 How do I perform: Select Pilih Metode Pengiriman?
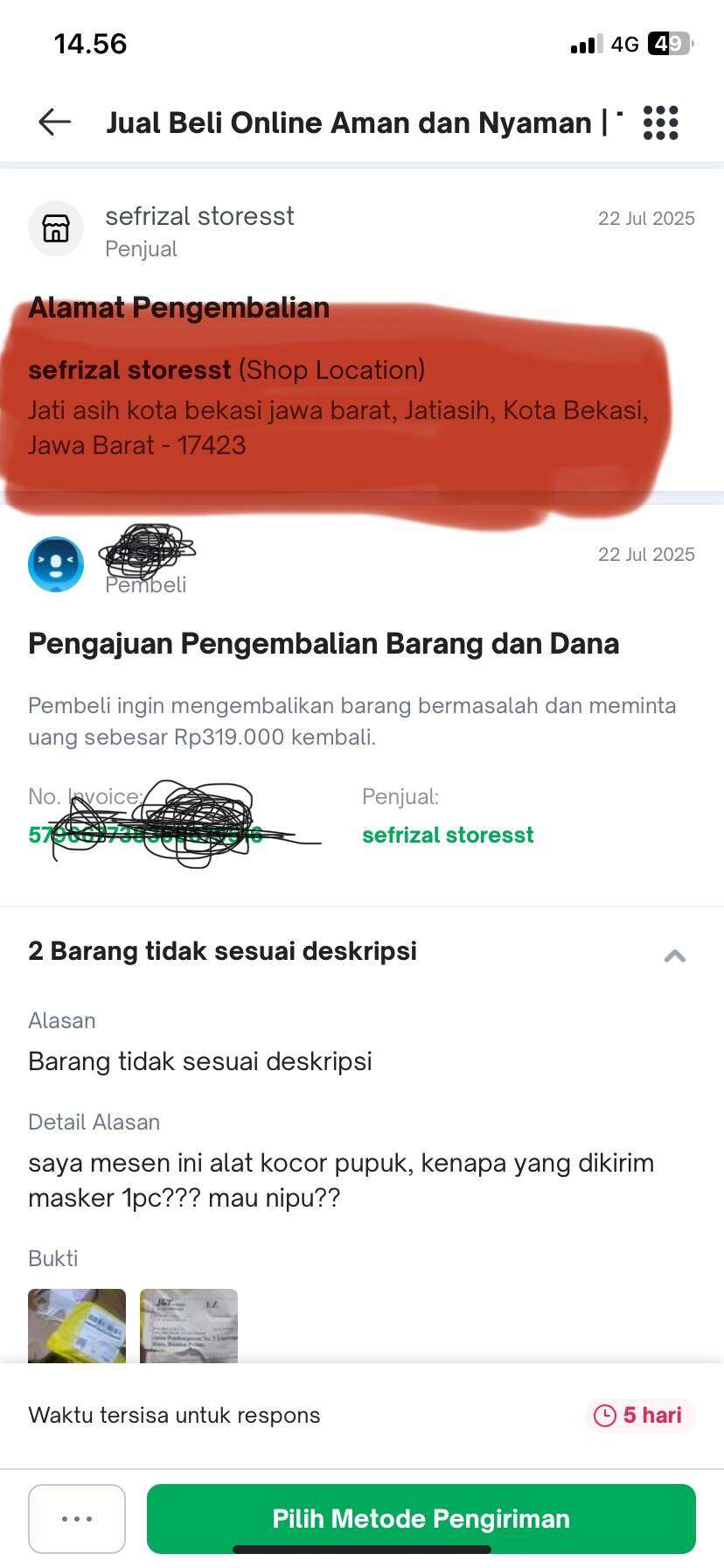[x=421, y=1519]
